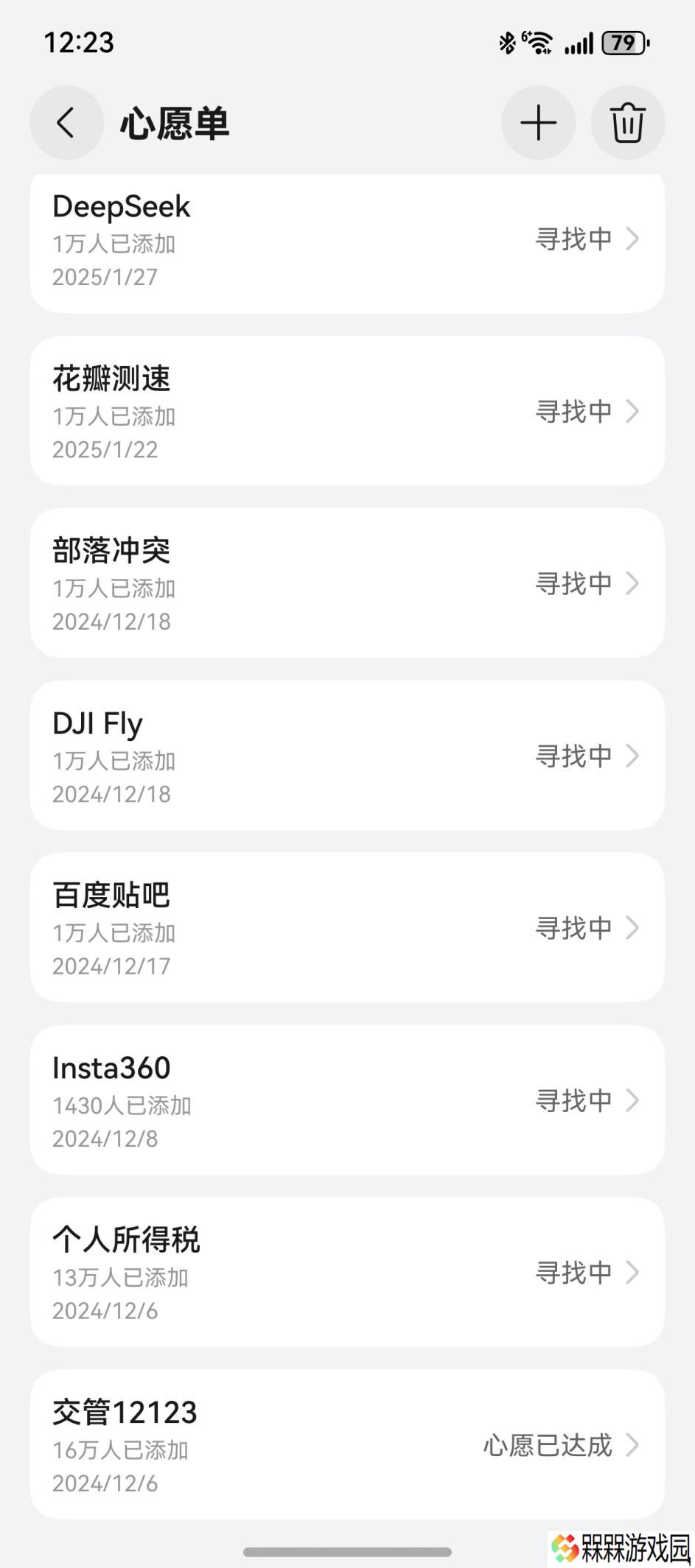Open the Insta360 wish entry
This screenshot has width=695, height=1568.
click(347, 1100)
